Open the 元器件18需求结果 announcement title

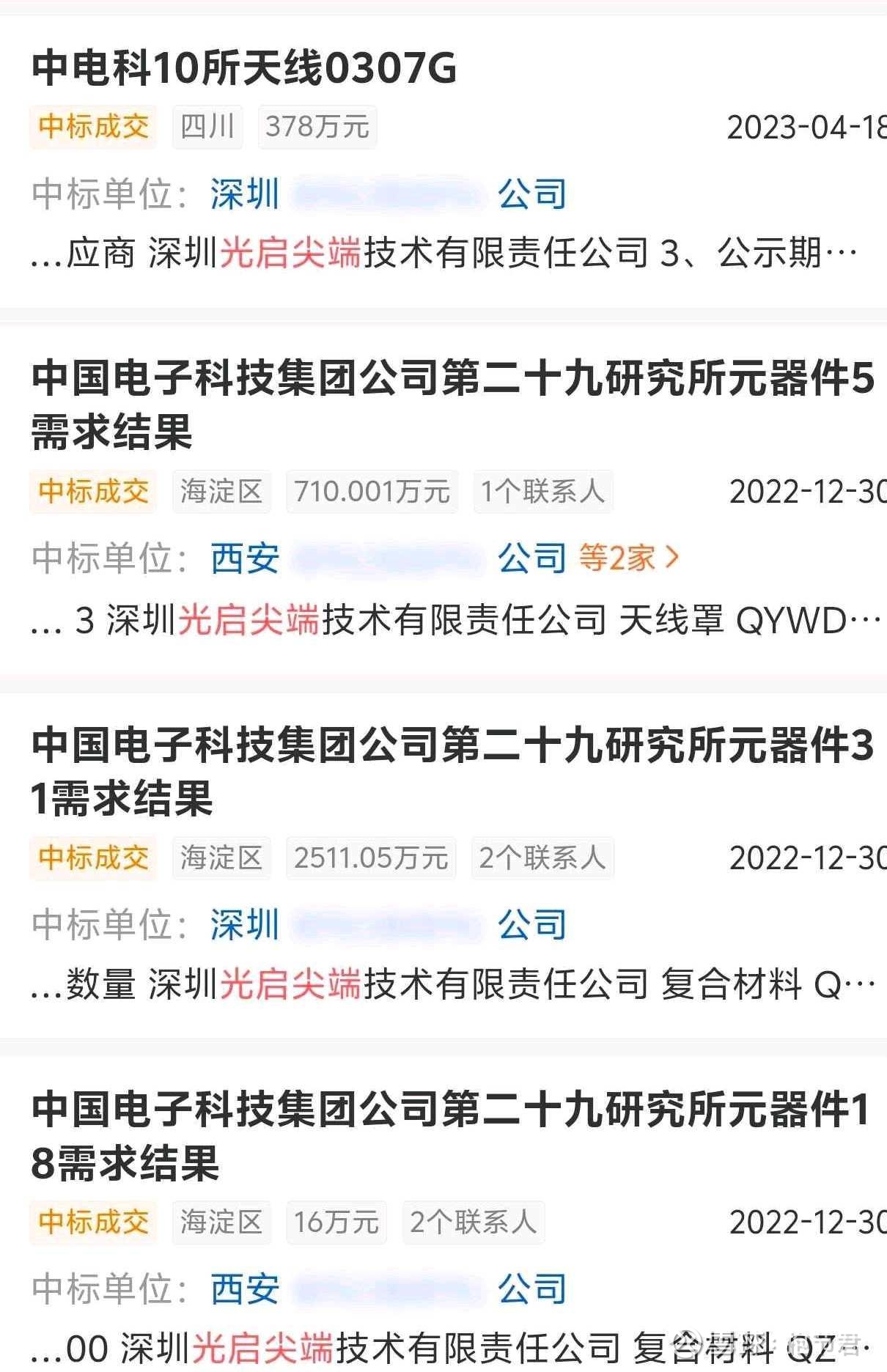(440, 1132)
